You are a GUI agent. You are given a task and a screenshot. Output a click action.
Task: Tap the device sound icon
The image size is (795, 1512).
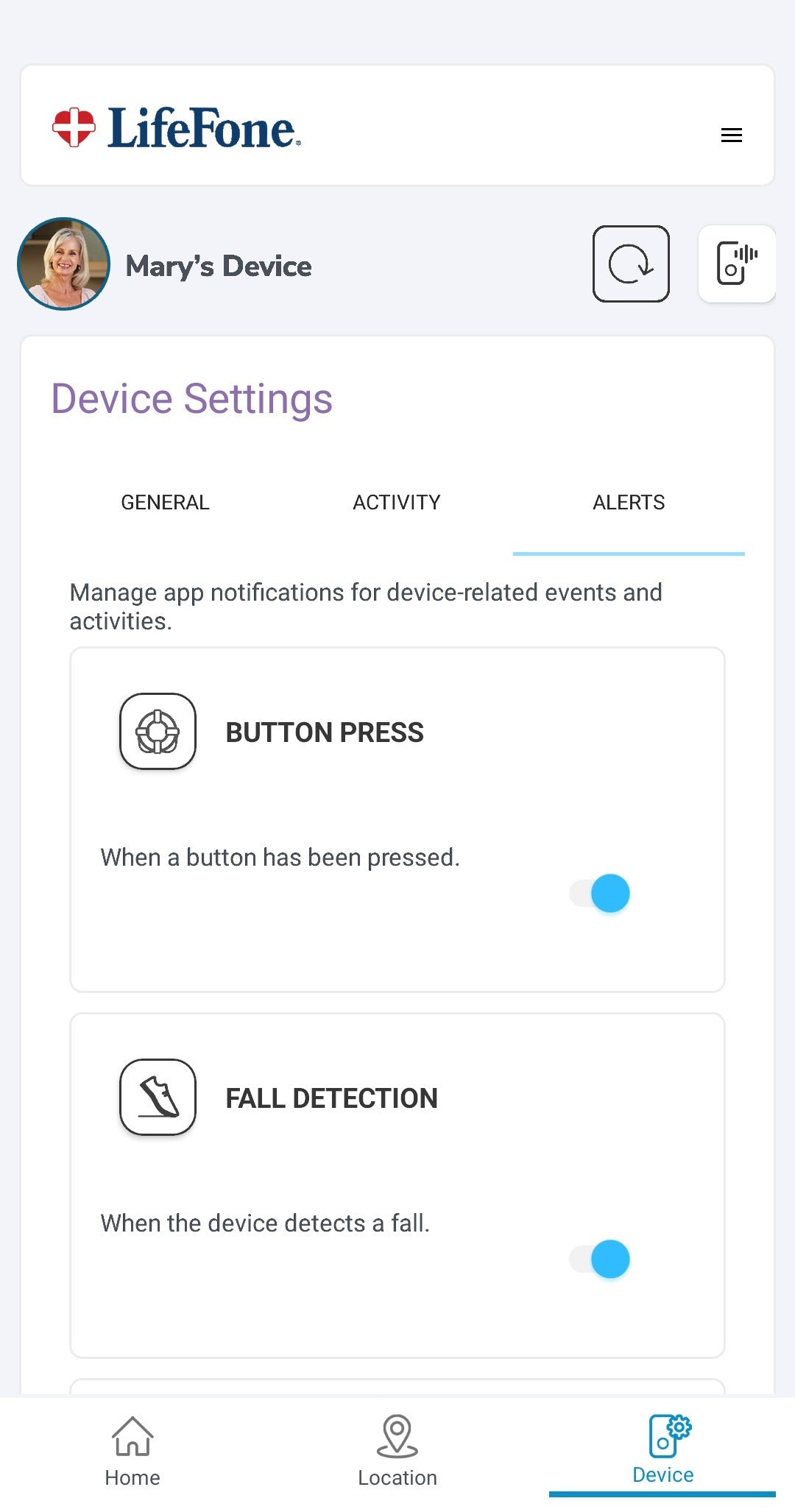[736, 264]
